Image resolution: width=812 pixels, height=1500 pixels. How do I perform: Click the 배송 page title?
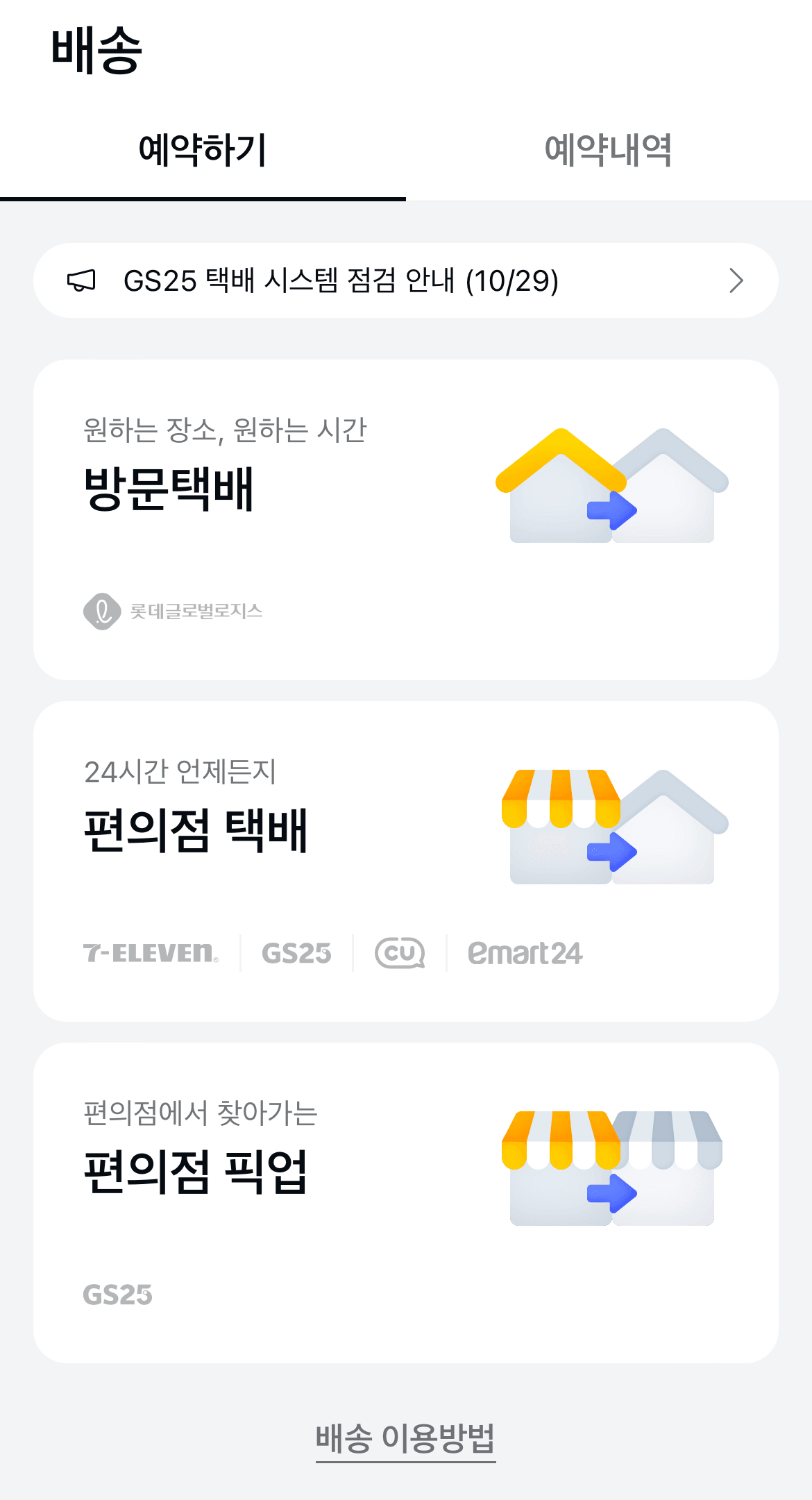97,50
